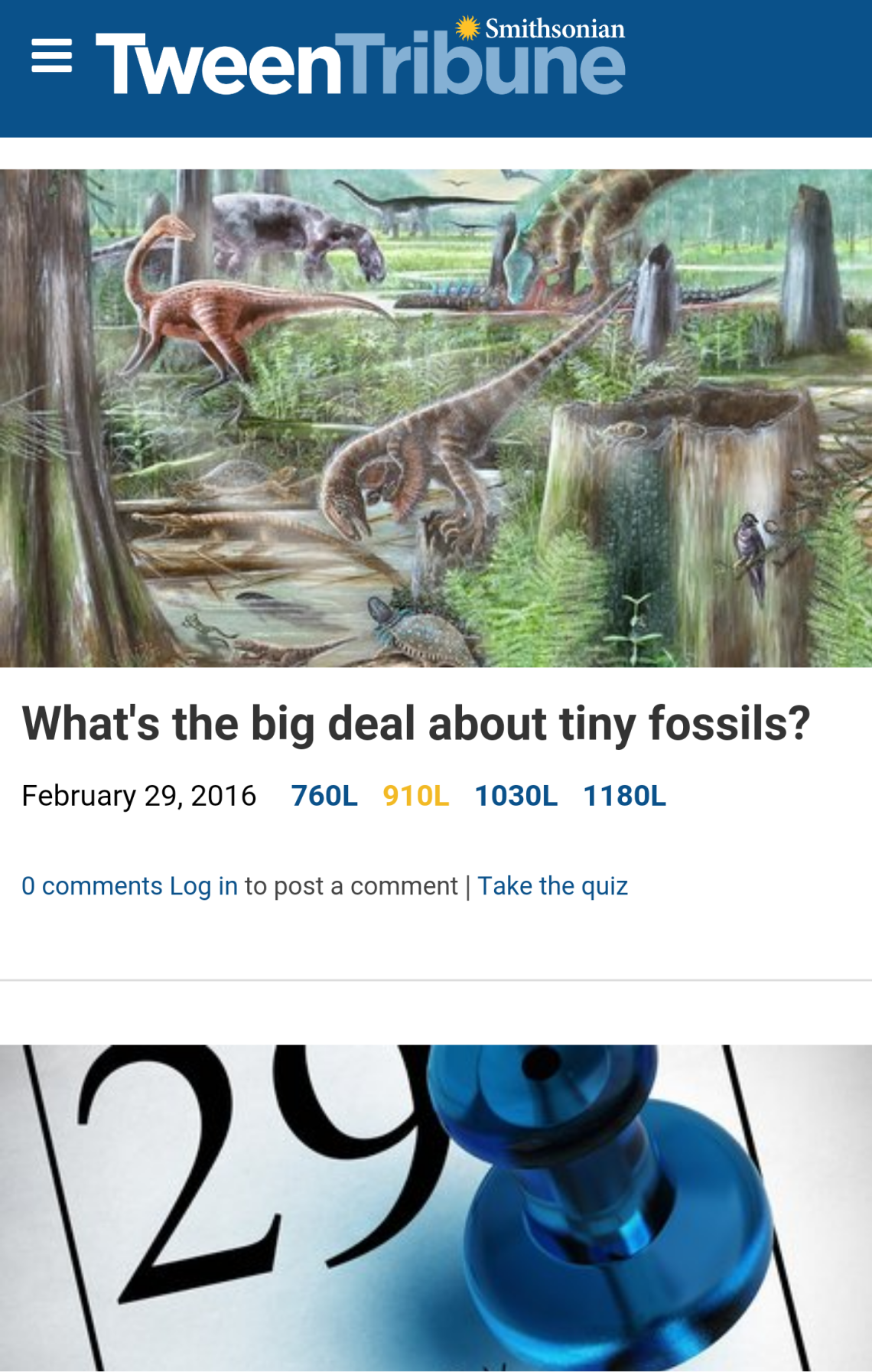
Task: Tap Log in to post a comment
Action: 203,886
